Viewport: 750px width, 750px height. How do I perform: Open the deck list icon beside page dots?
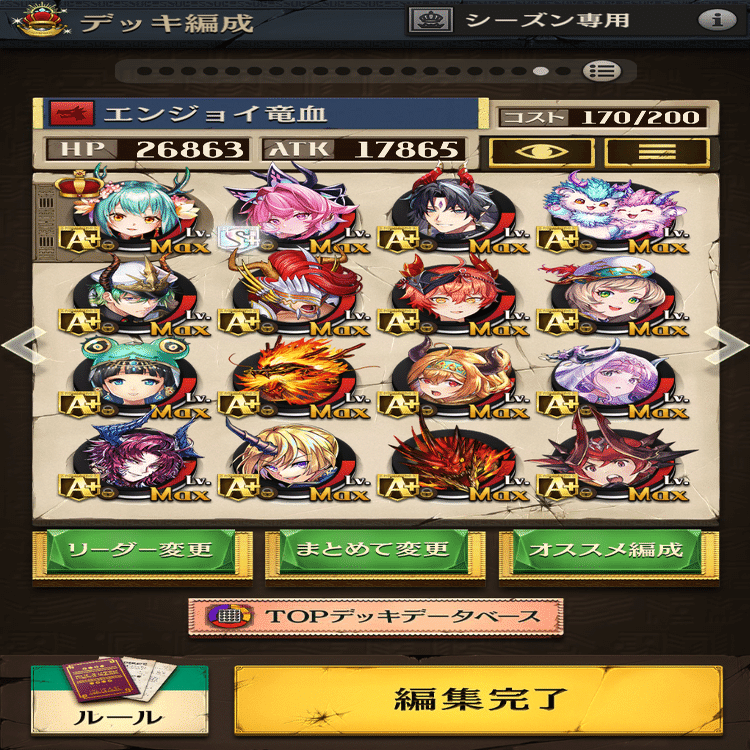tap(601, 72)
